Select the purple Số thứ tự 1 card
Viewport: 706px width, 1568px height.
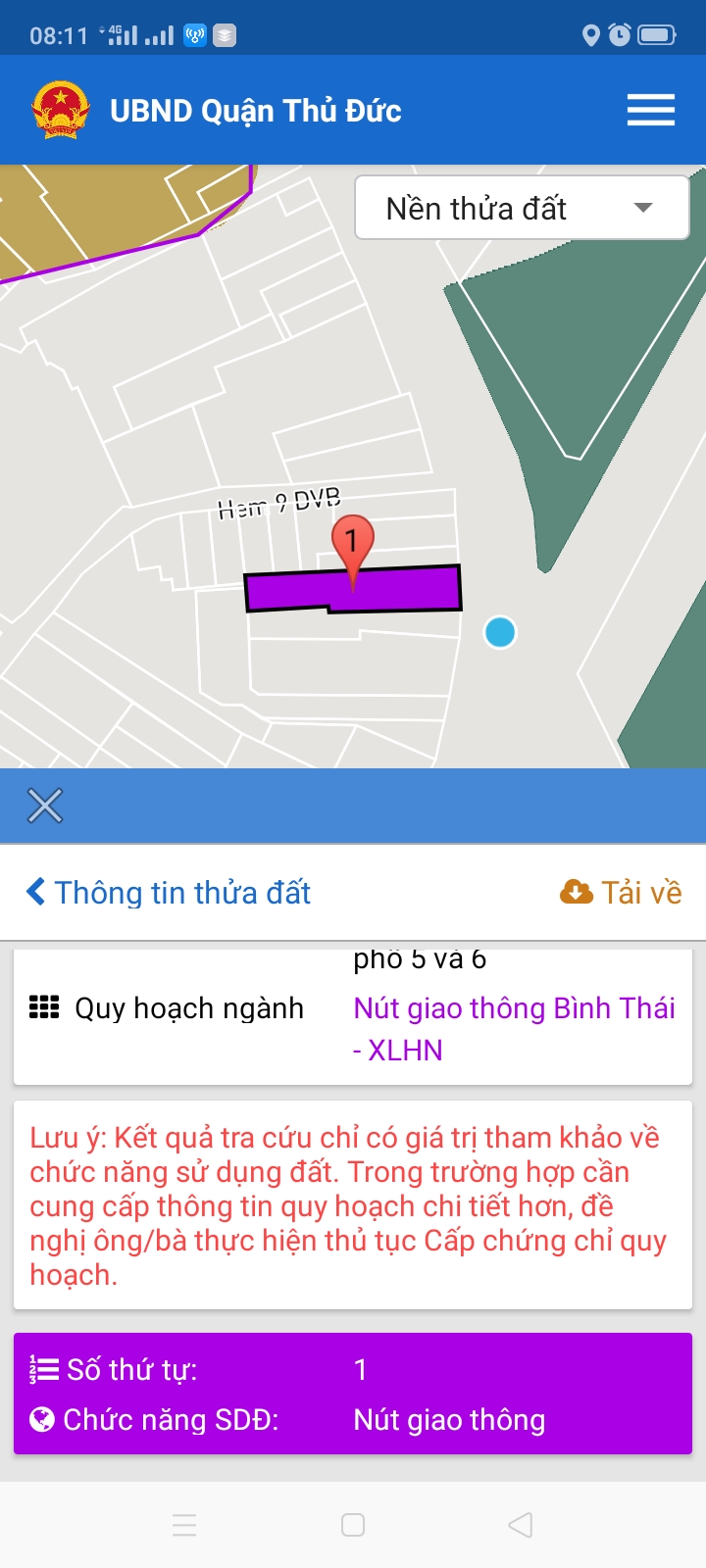coord(353,1394)
